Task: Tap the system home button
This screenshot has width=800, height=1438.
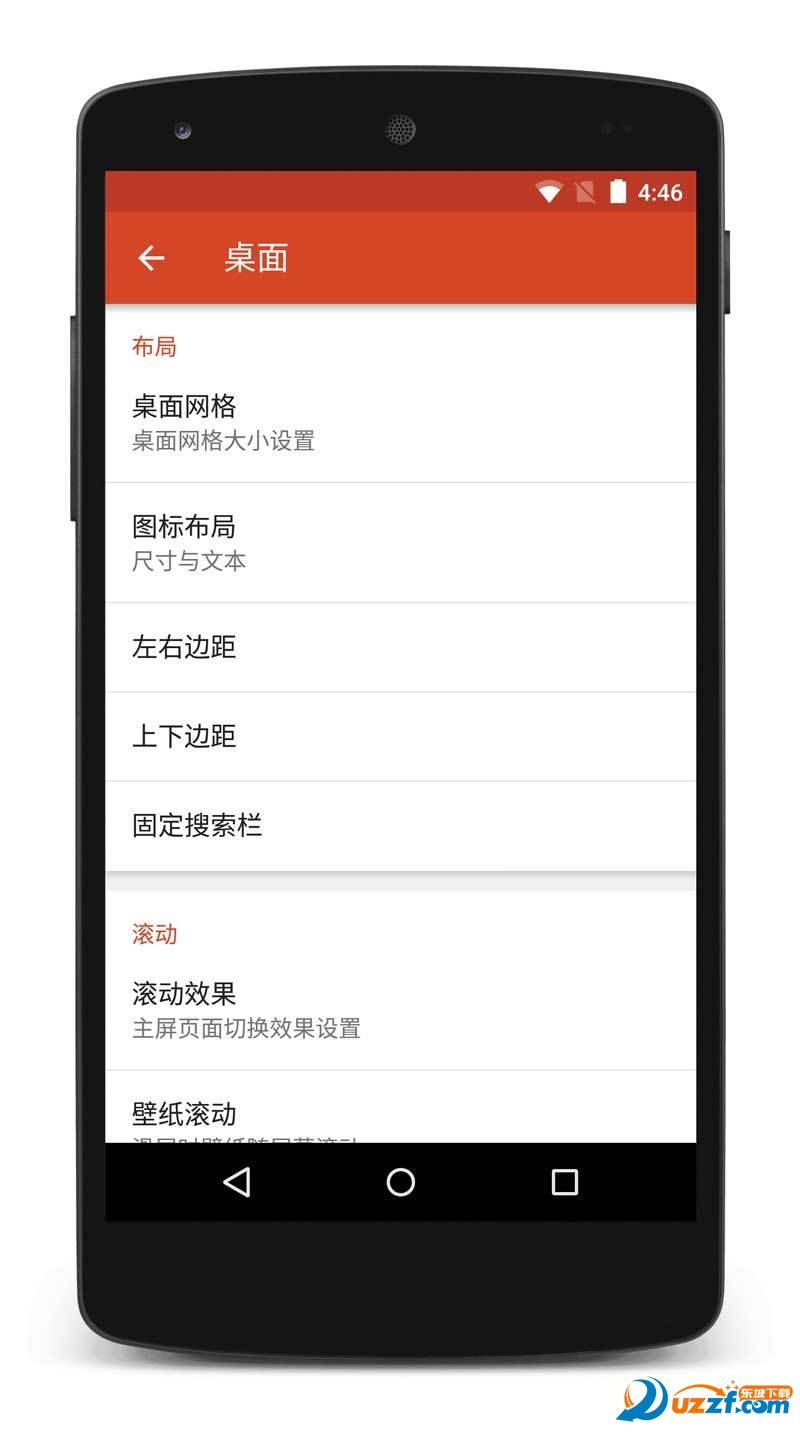Action: pyautogui.click(x=400, y=1182)
